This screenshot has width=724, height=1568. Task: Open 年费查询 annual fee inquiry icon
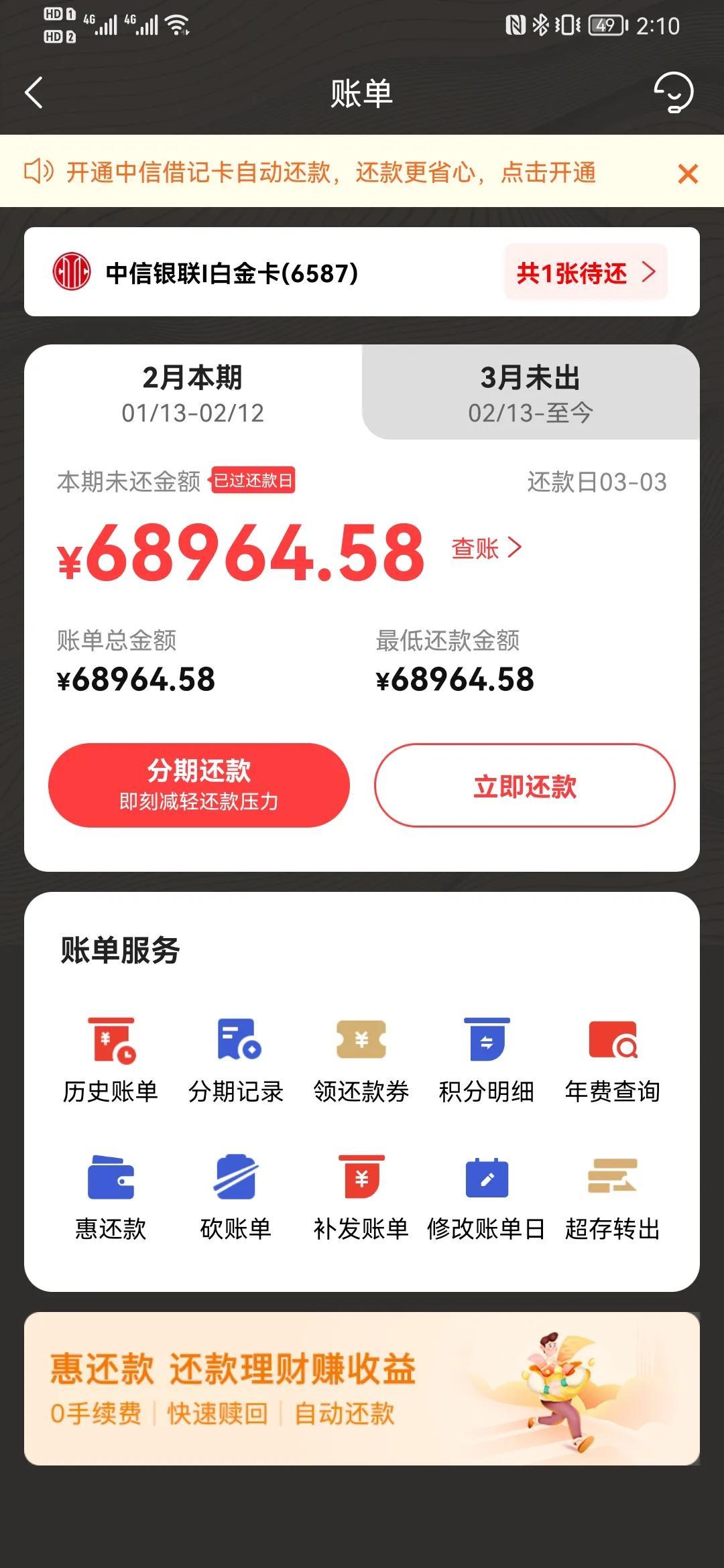pos(613,1052)
